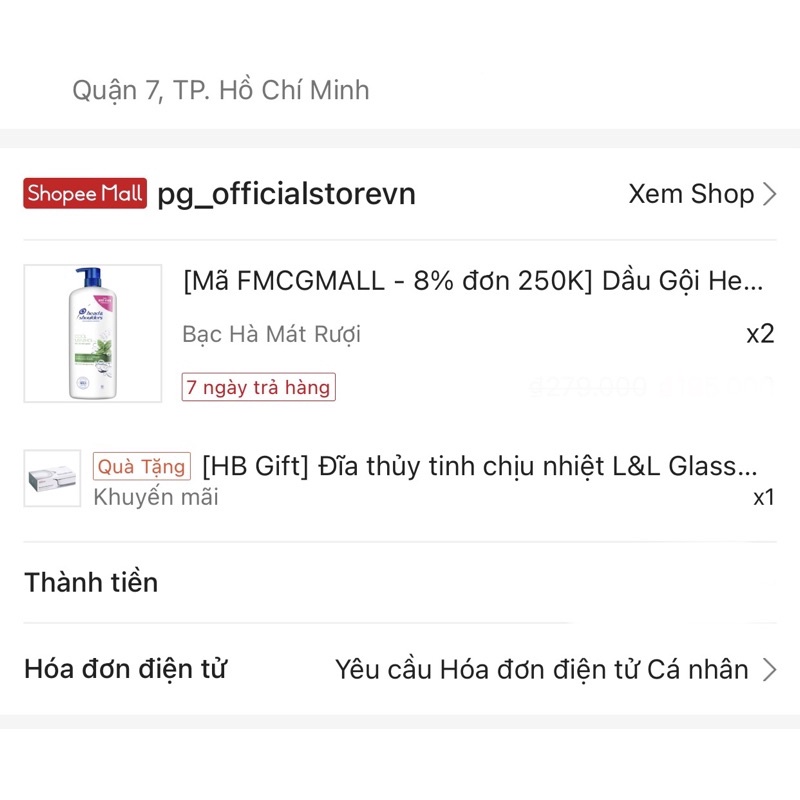The width and height of the screenshot is (800, 800).
Task: Open the L&L glass plate gift item
Action: (x=478, y=466)
